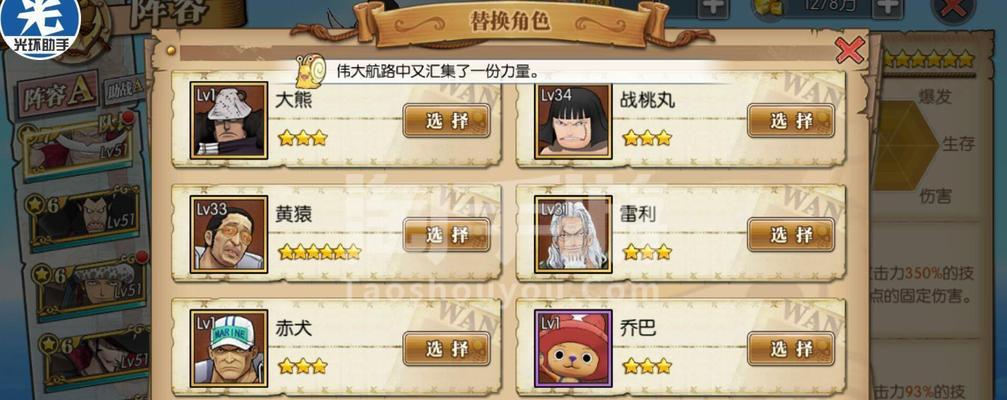Choose 乔巴 with the 选择 button
This screenshot has height=400, width=1007.
791,348
